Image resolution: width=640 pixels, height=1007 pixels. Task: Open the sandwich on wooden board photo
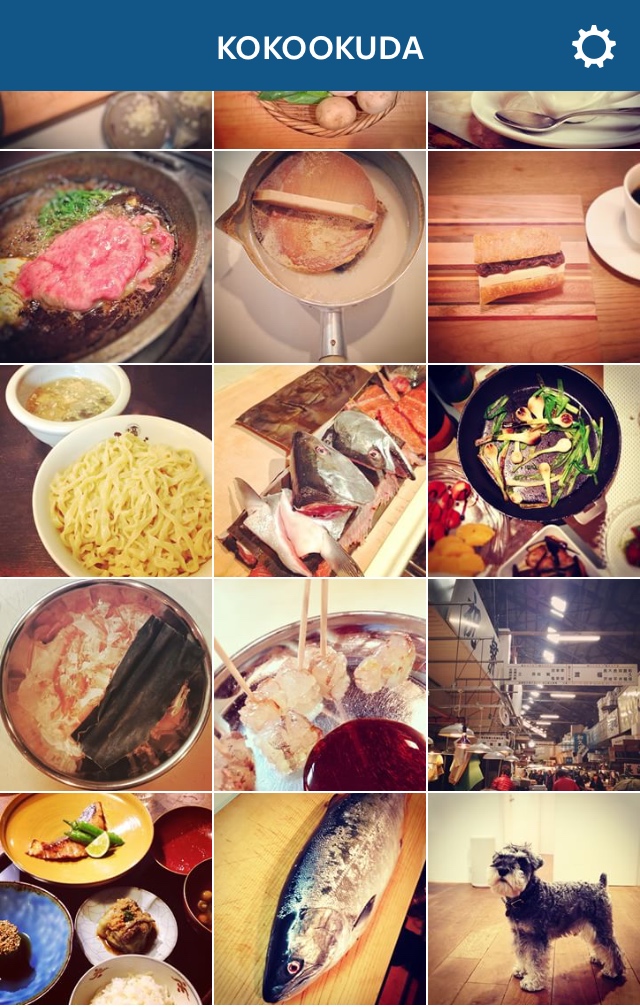click(533, 256)
